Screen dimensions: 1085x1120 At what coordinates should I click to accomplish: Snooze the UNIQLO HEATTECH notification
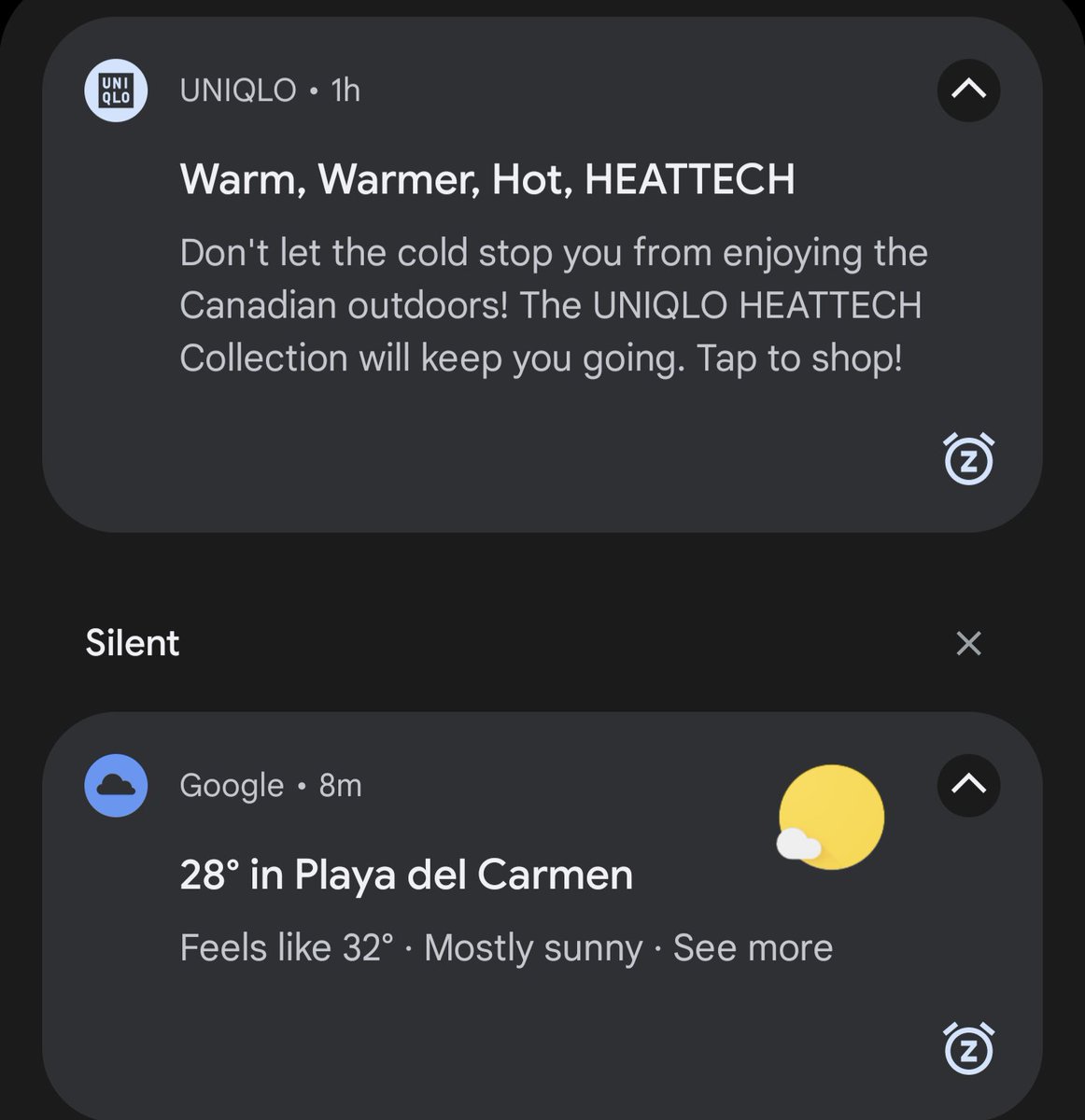[x=968, y=459]
